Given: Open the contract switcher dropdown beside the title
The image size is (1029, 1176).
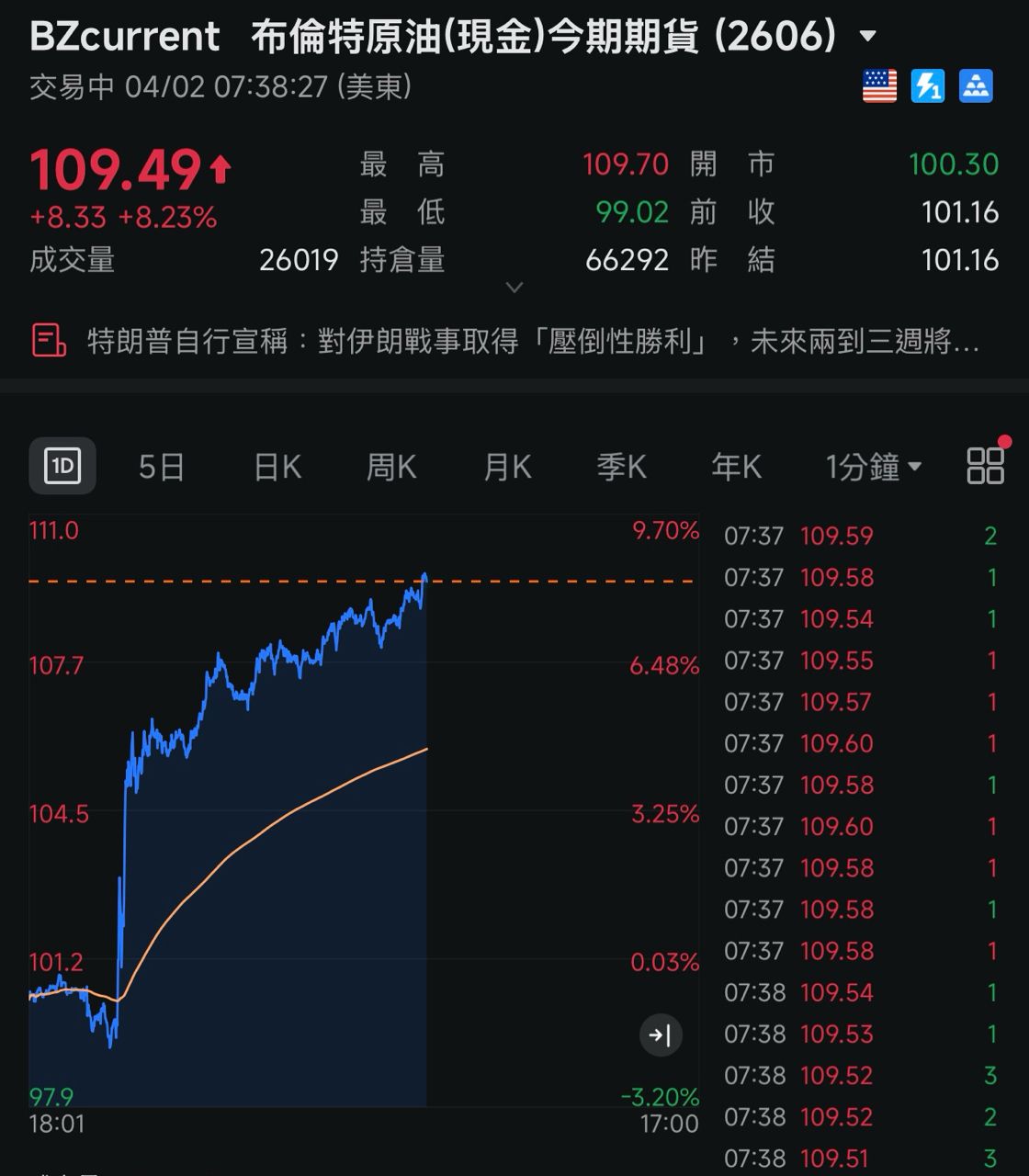Looking at the screenshot, I should point(867,37).
